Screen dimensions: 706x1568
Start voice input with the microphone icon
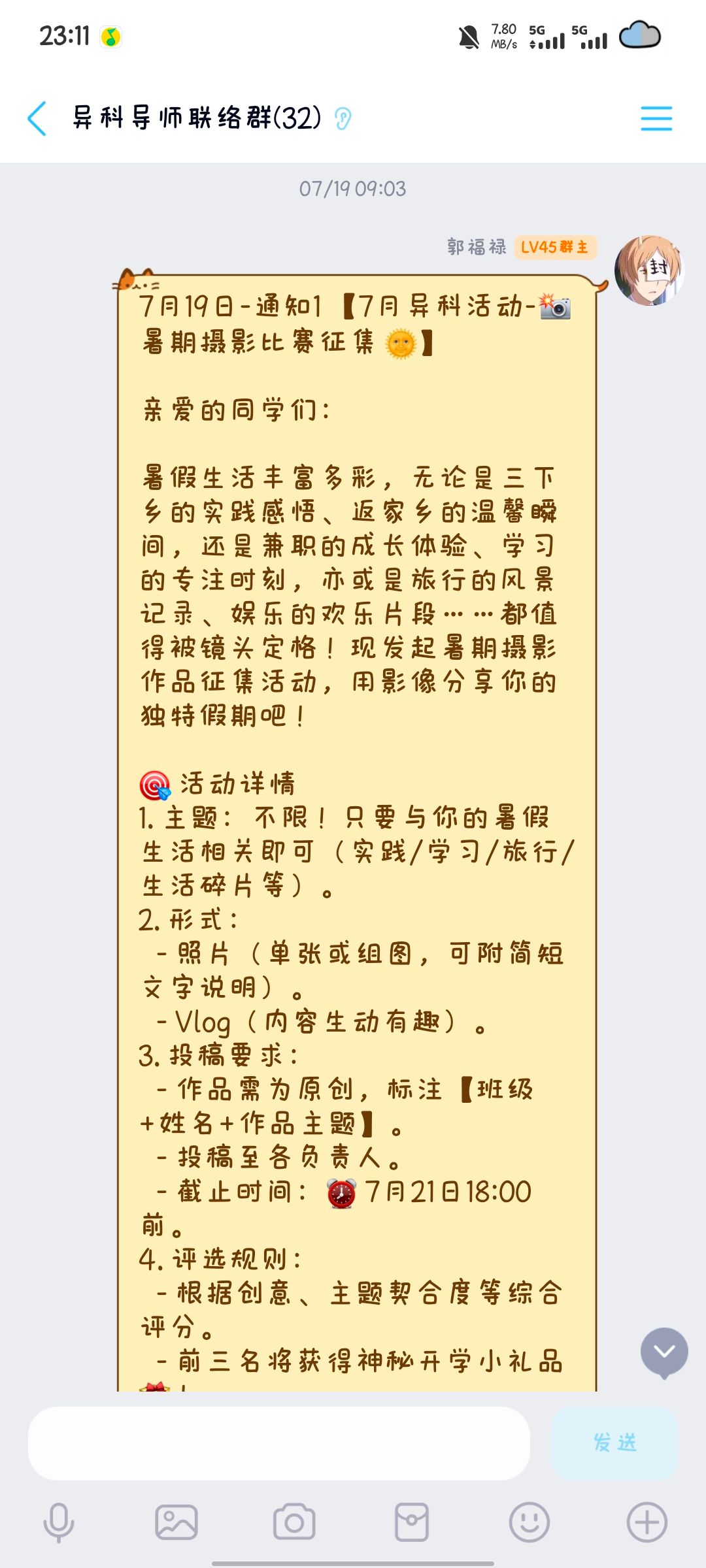(59, 1522)
